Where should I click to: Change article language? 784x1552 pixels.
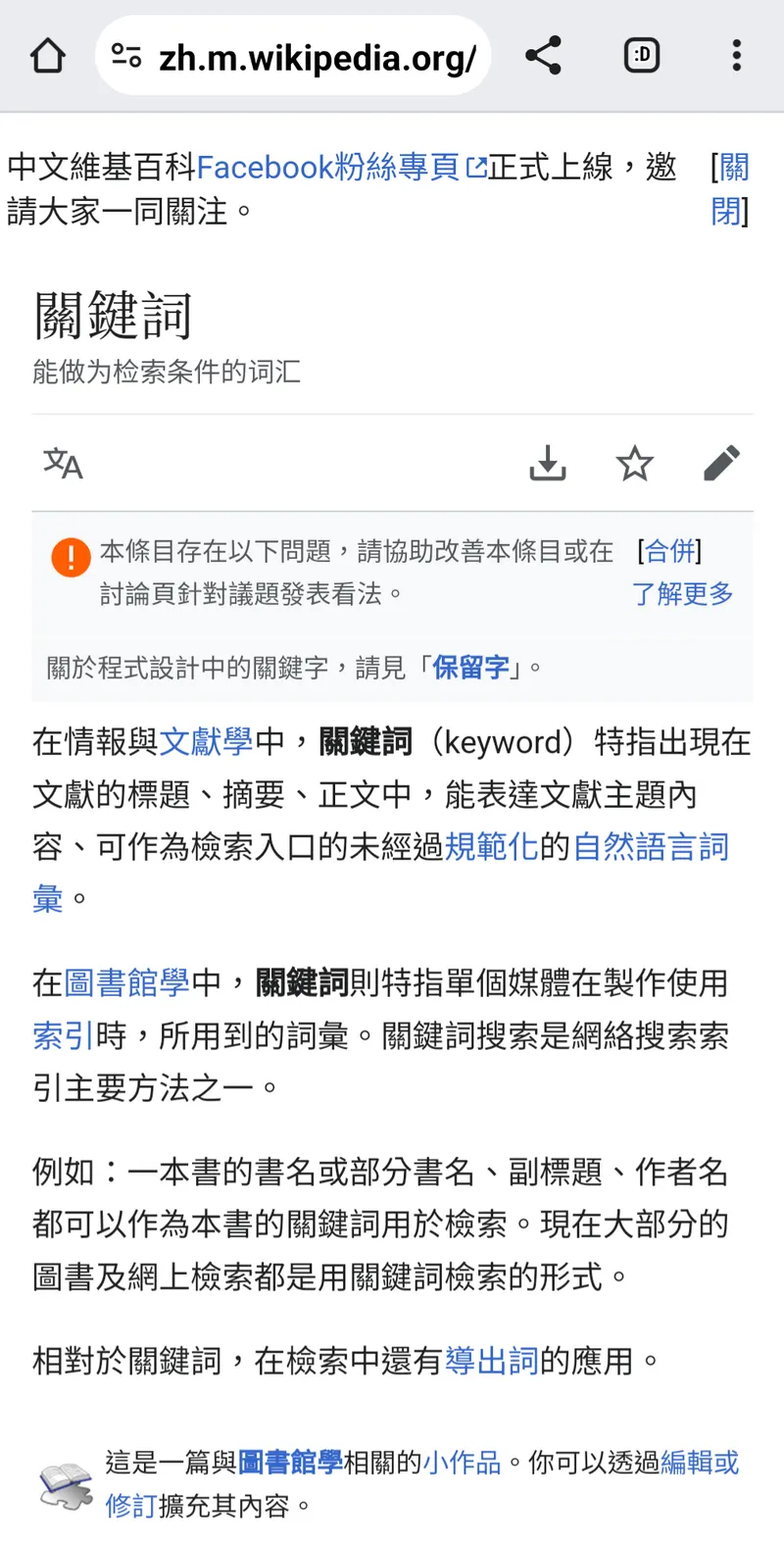(63, 464)
